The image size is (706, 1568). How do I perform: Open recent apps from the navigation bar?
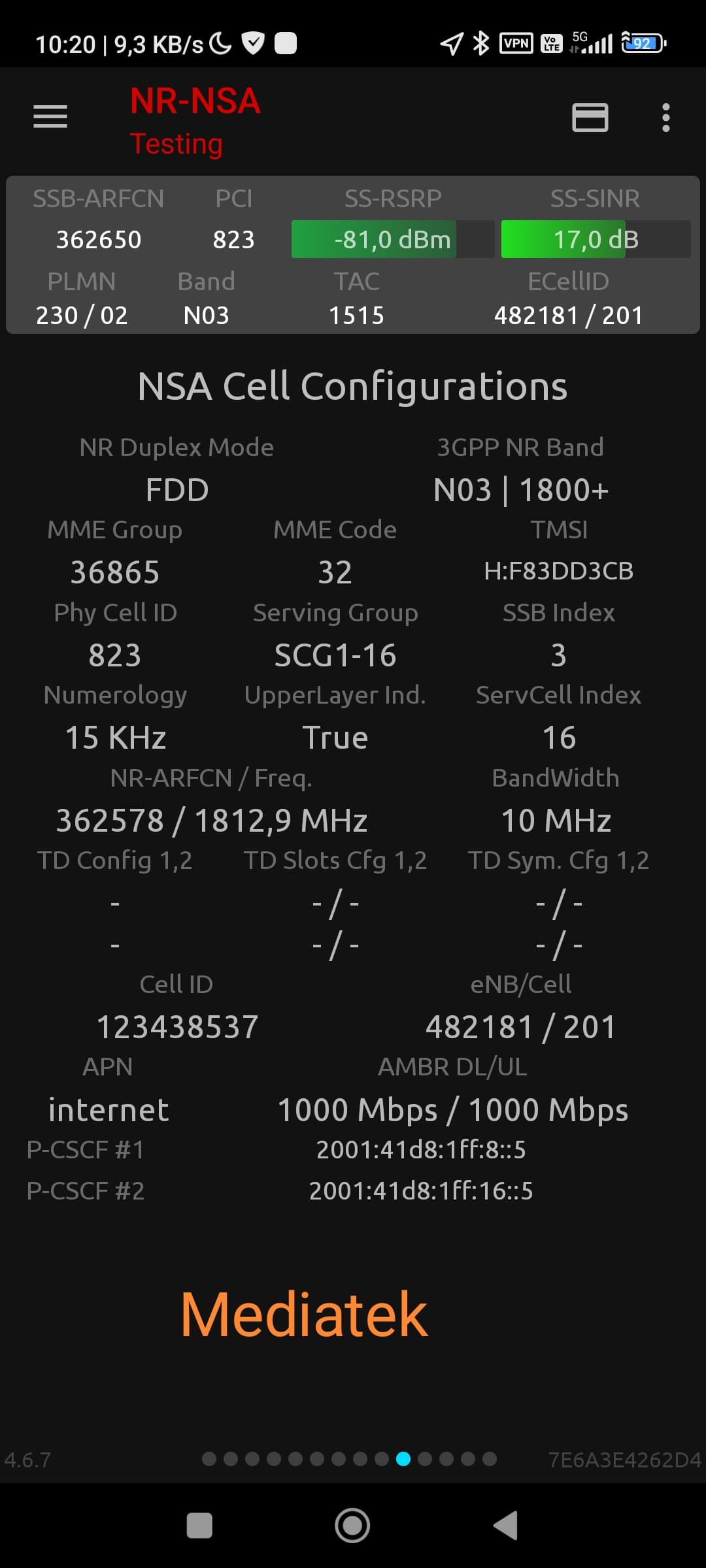[199, 1526]
